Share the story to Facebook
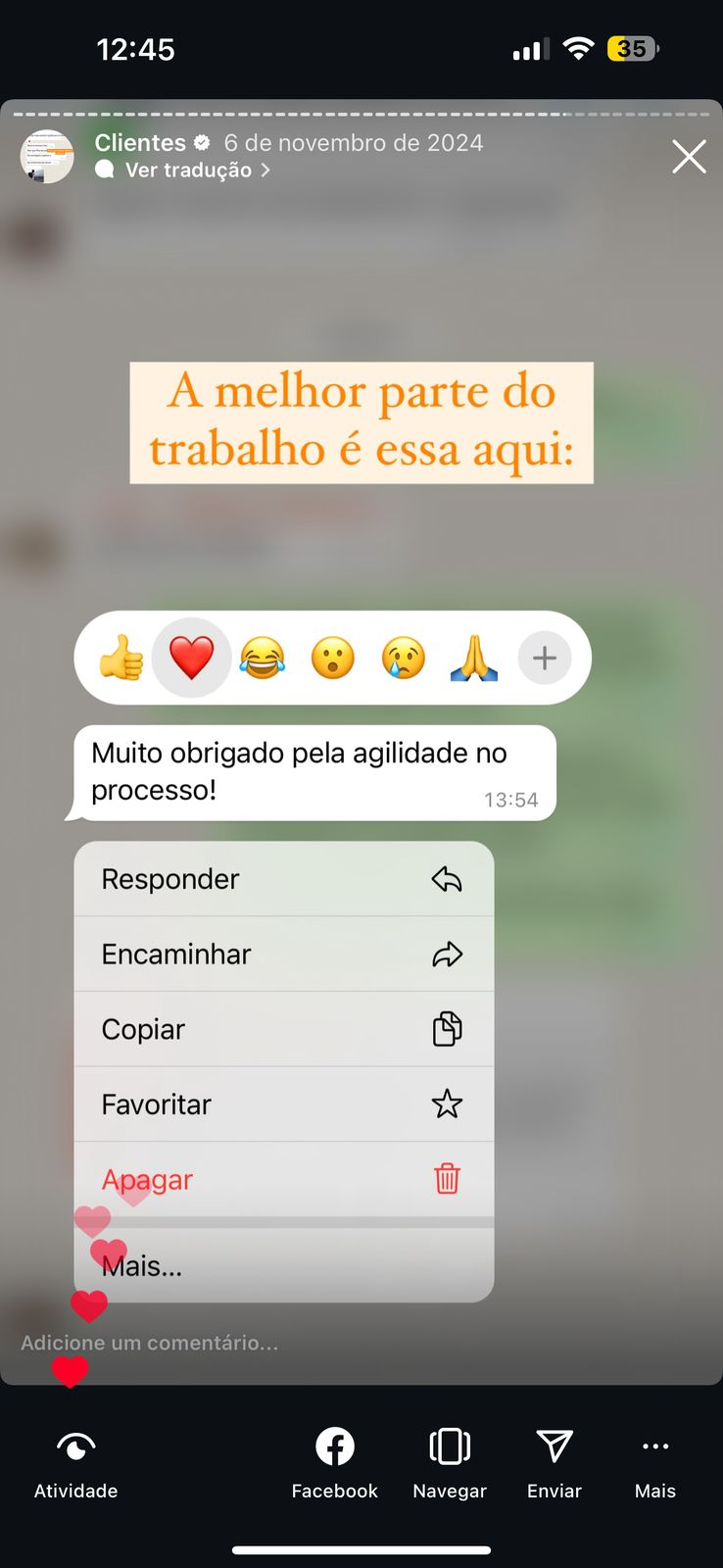Viewport: 723px width, 1568px height. tap(334, 1462)
